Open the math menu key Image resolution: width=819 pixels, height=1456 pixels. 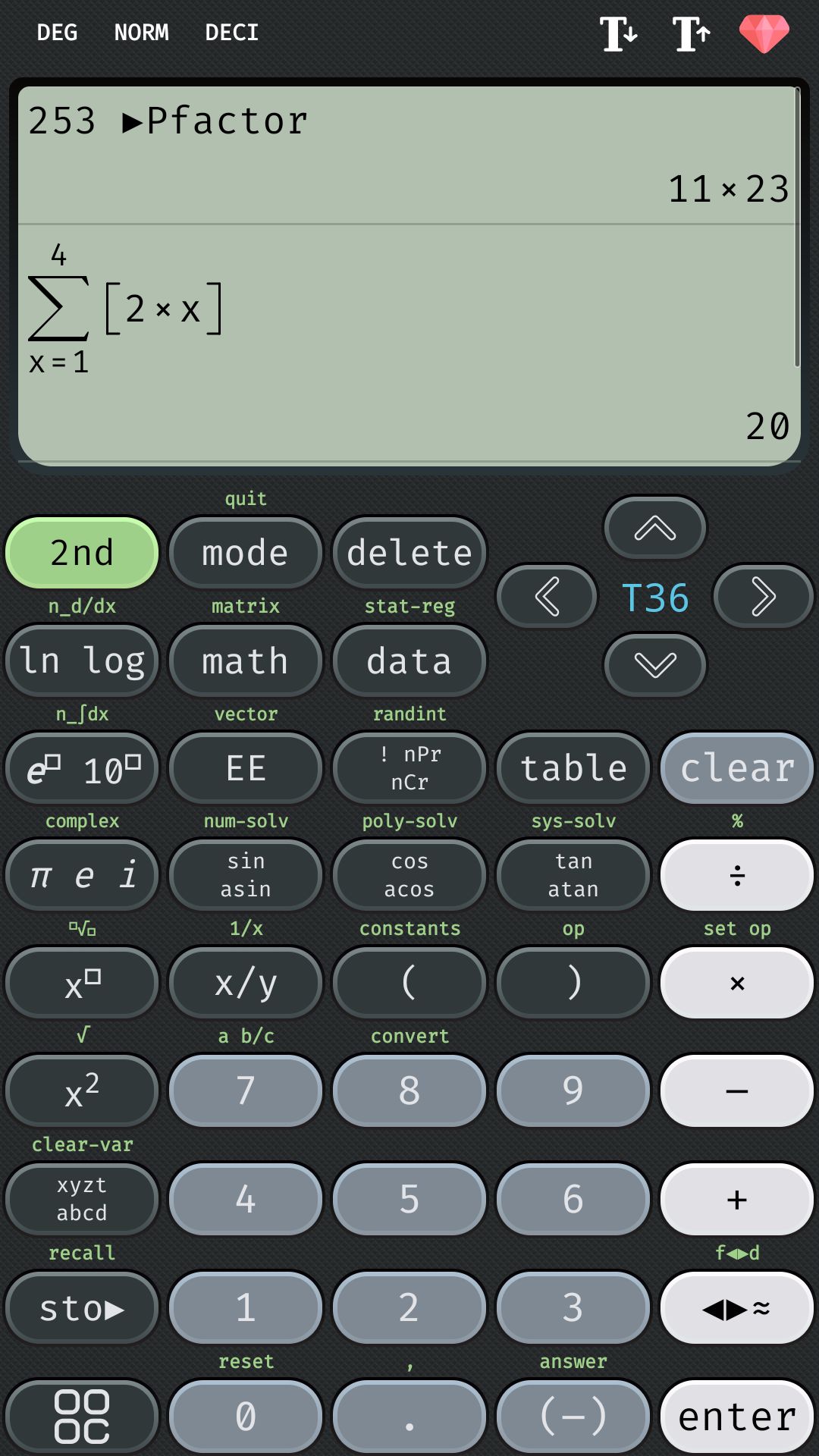coord(246,661)
